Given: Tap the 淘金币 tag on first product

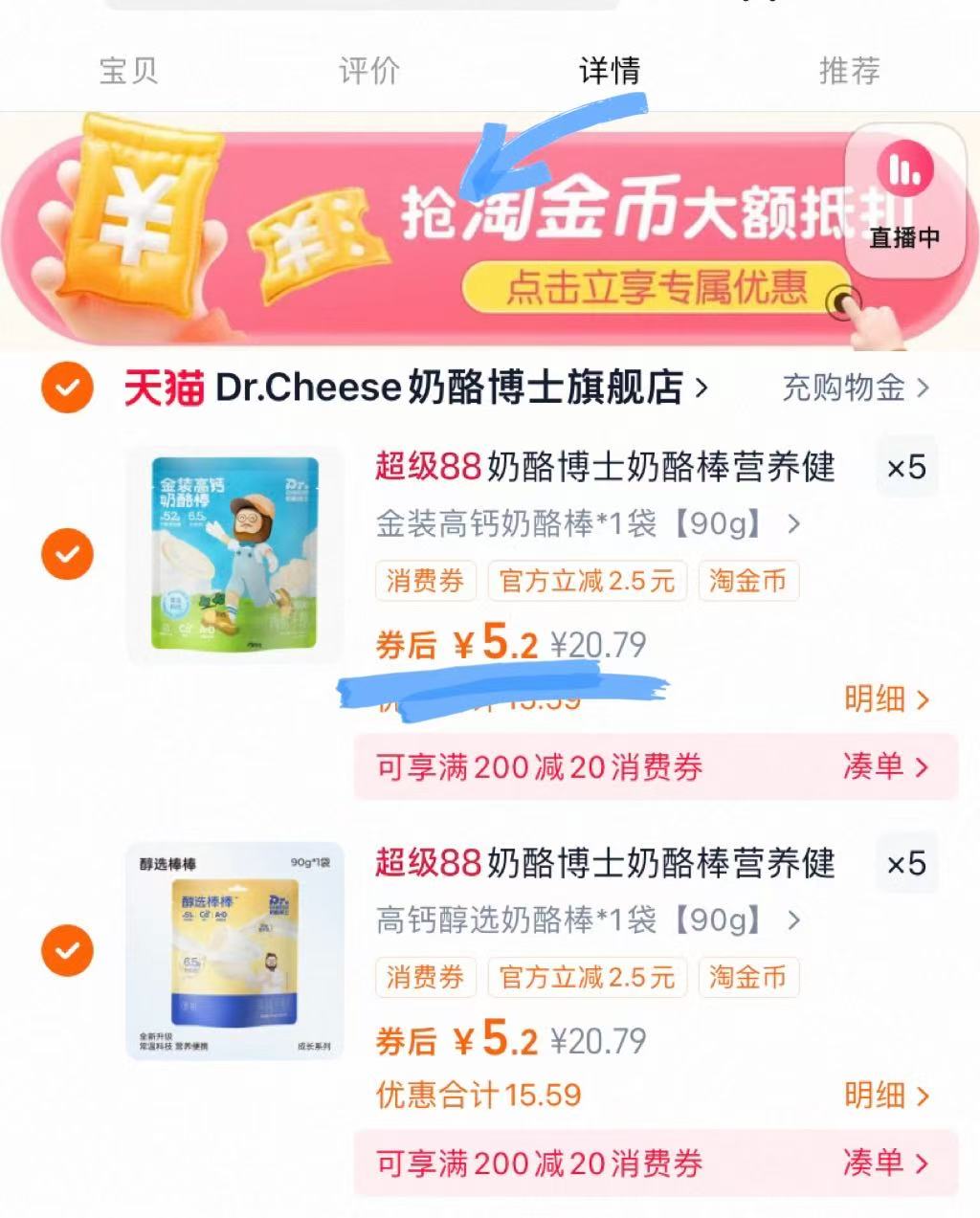Looking at the screenshot, I should (x=747, y=581).
